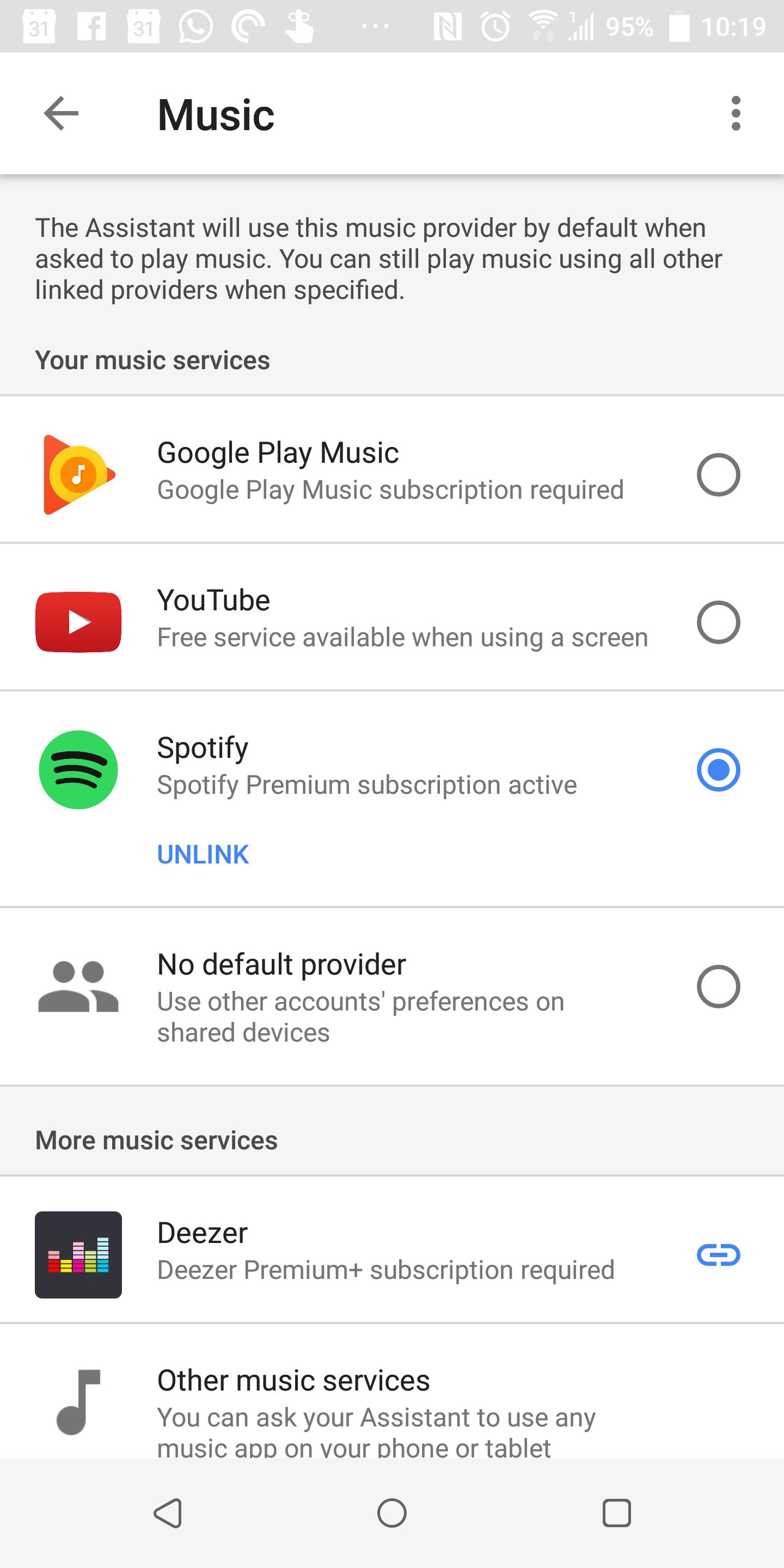Viewport: 784px width, 1568px height.
Task: Click the YouTube app icon
Action: click(x=78, y=622)
